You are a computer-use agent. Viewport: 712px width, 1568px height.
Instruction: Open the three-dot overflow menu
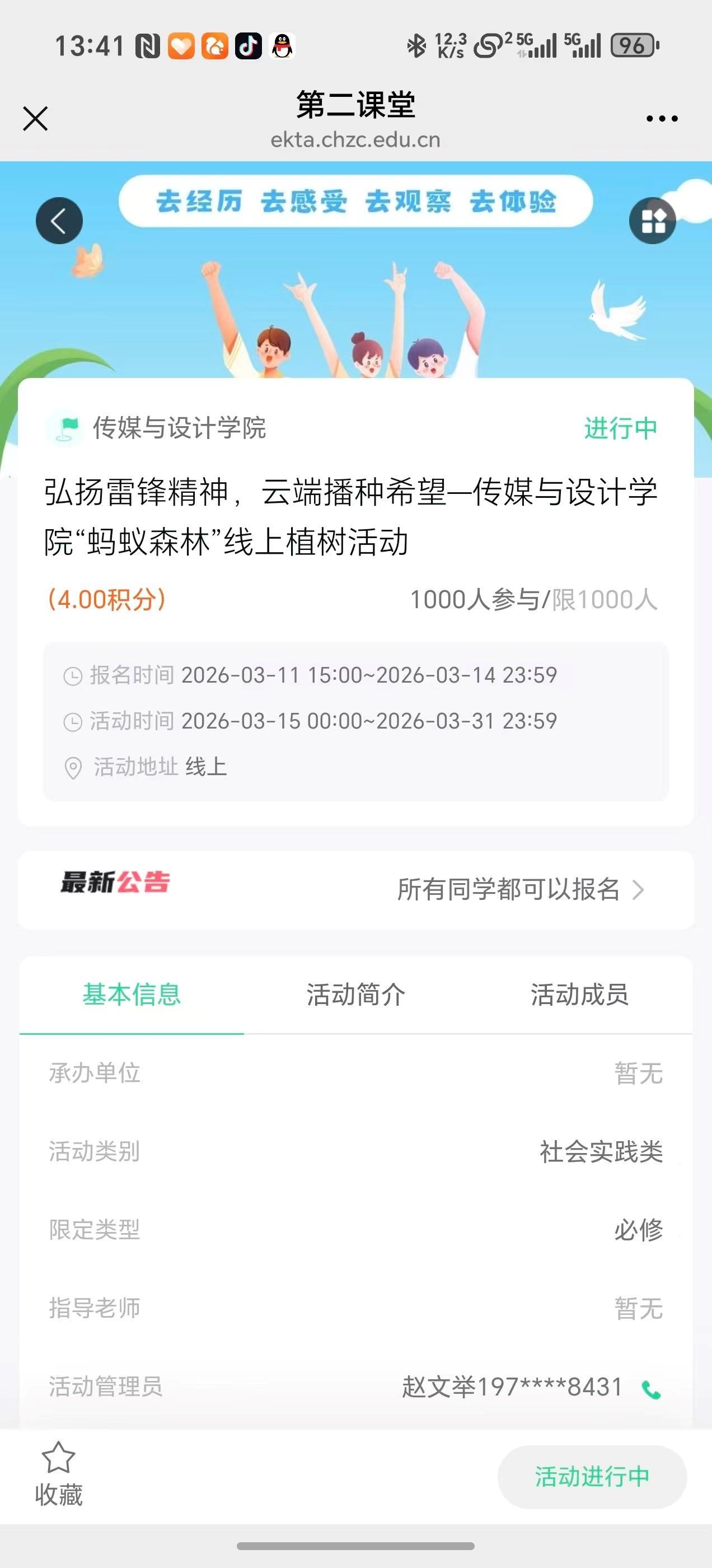[662, 119]
